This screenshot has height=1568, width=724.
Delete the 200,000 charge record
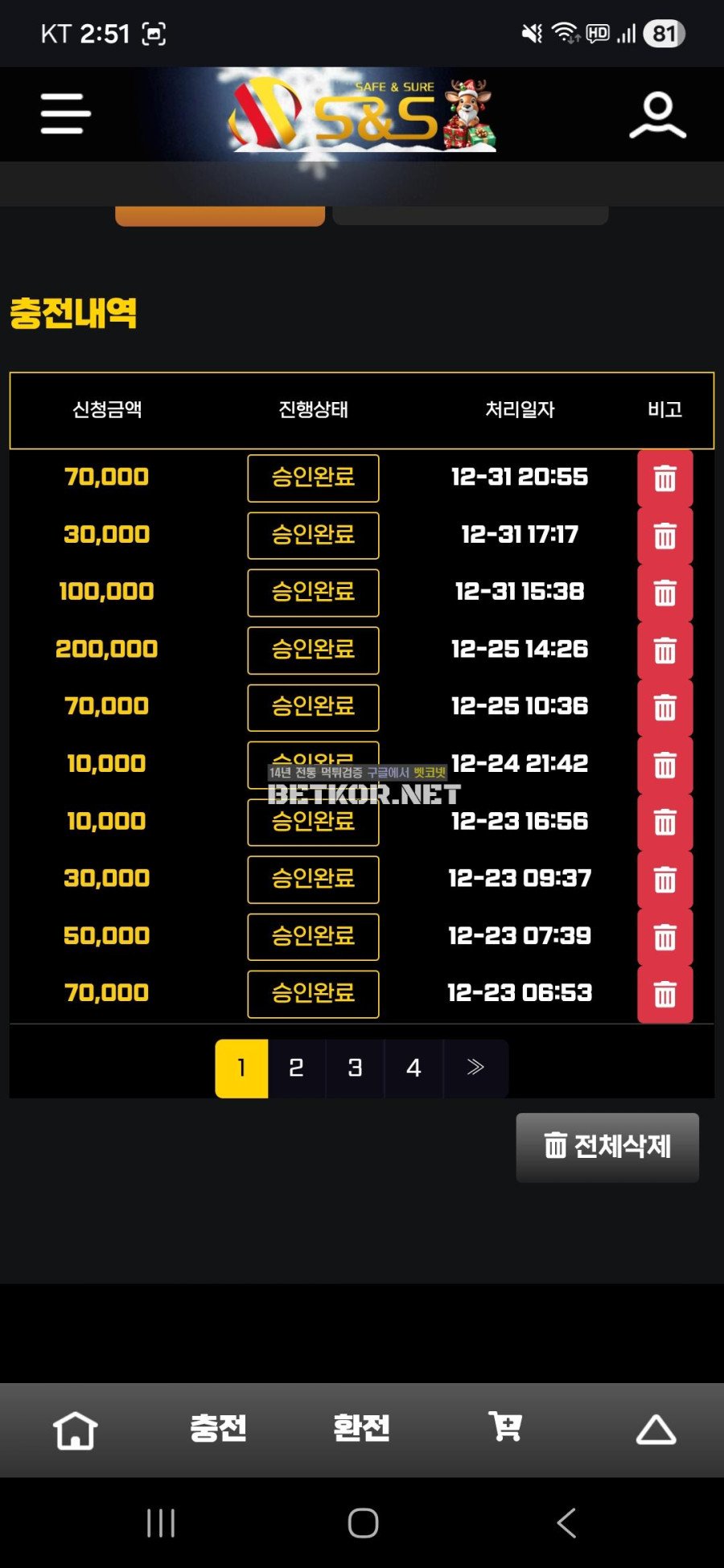tap(664, 650)
